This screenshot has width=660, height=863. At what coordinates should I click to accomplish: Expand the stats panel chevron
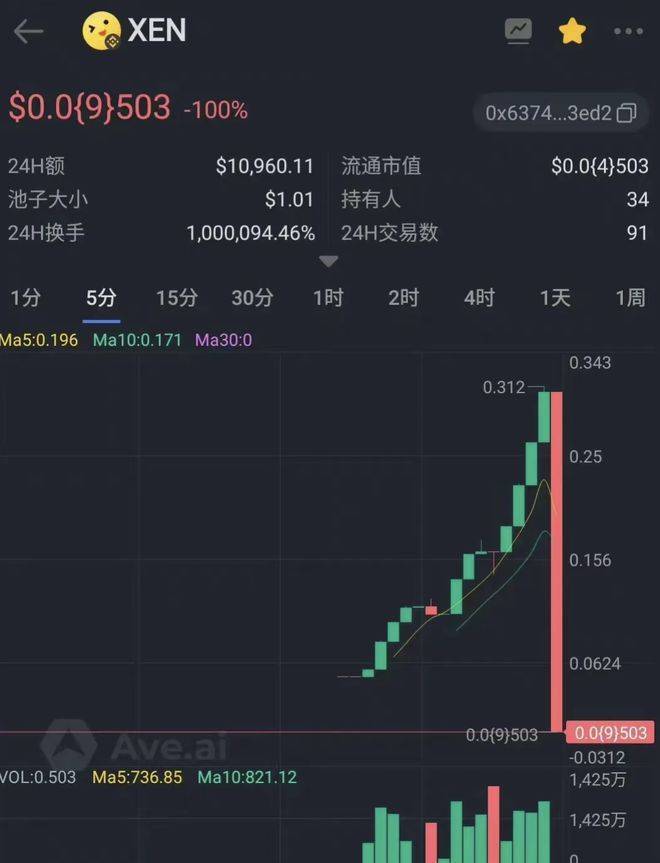(328, 262)
